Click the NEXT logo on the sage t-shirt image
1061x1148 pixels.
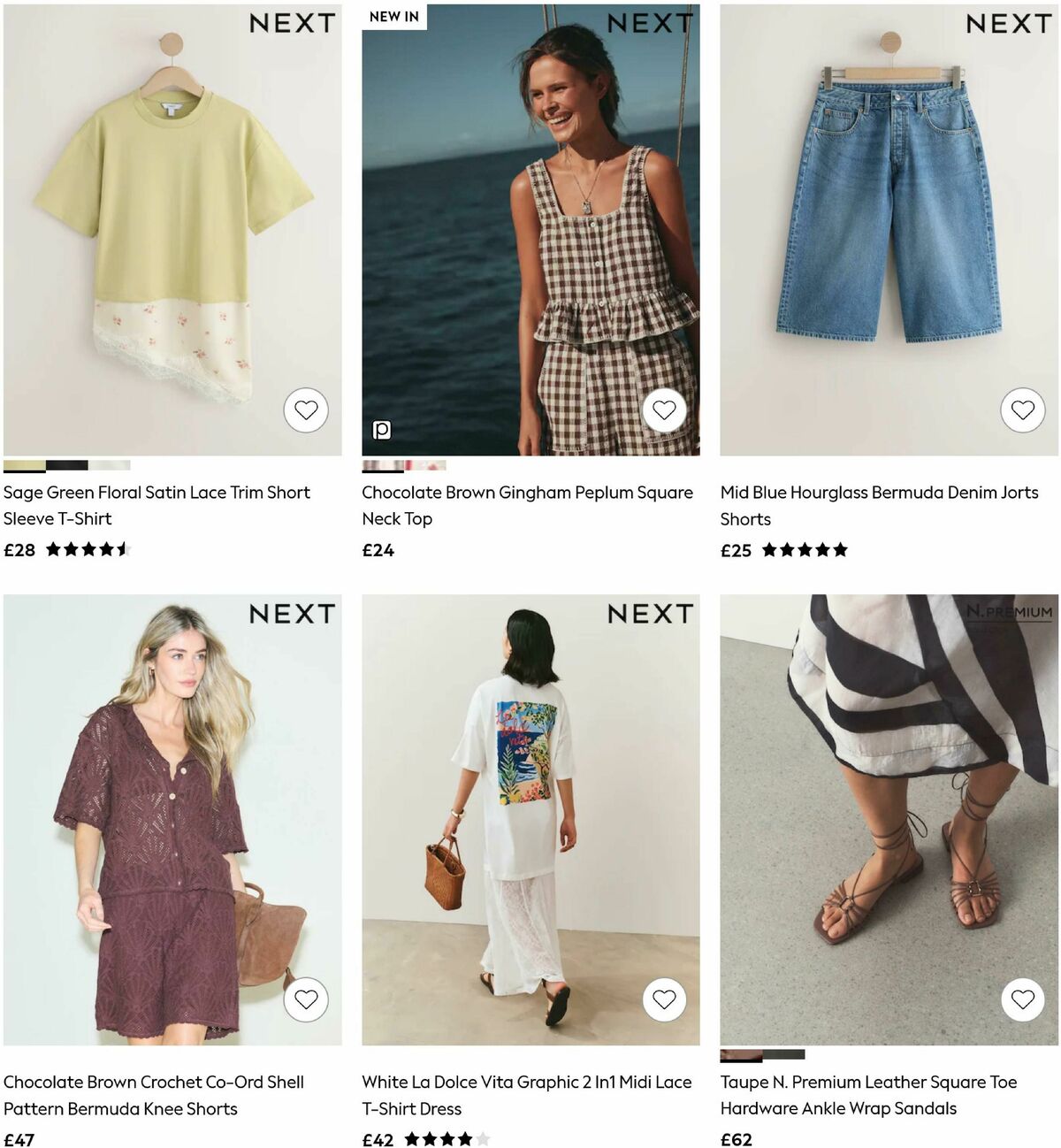click(x=293, y=25)
